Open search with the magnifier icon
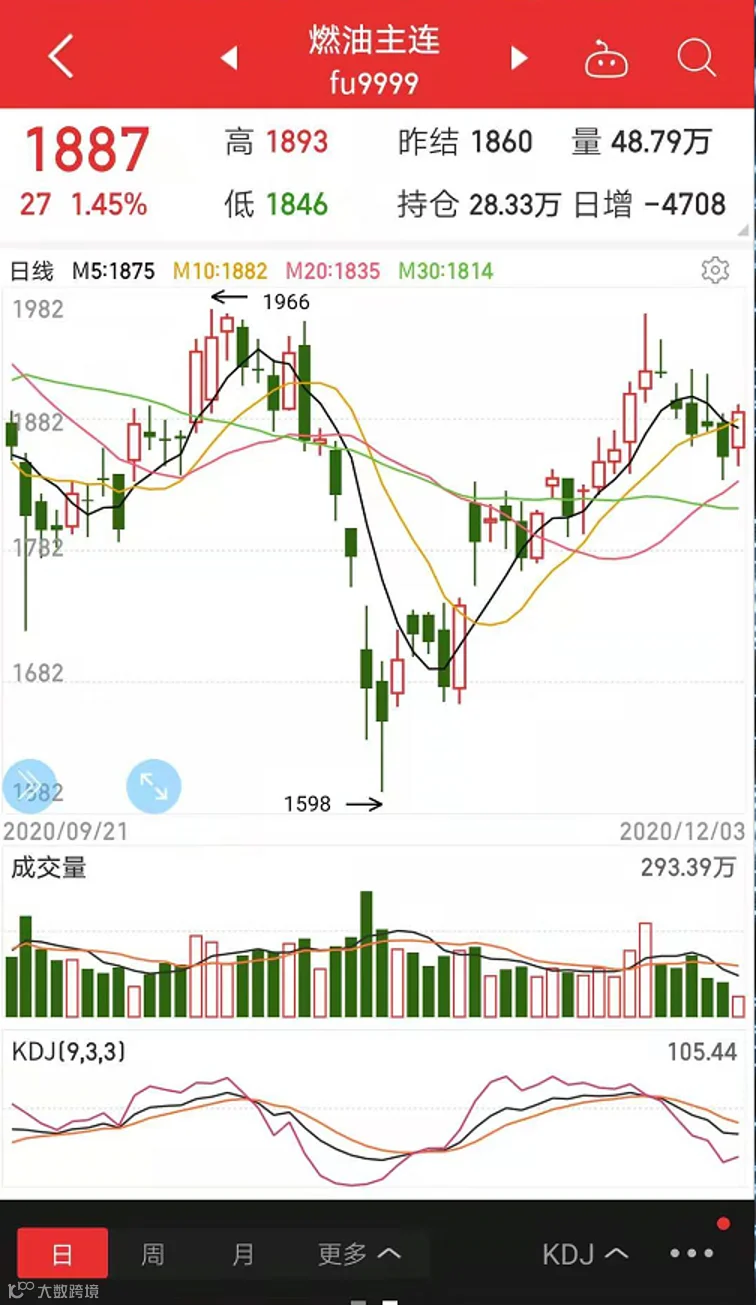The width and height of the screenshot is (756, 1306). coord(696,57)
